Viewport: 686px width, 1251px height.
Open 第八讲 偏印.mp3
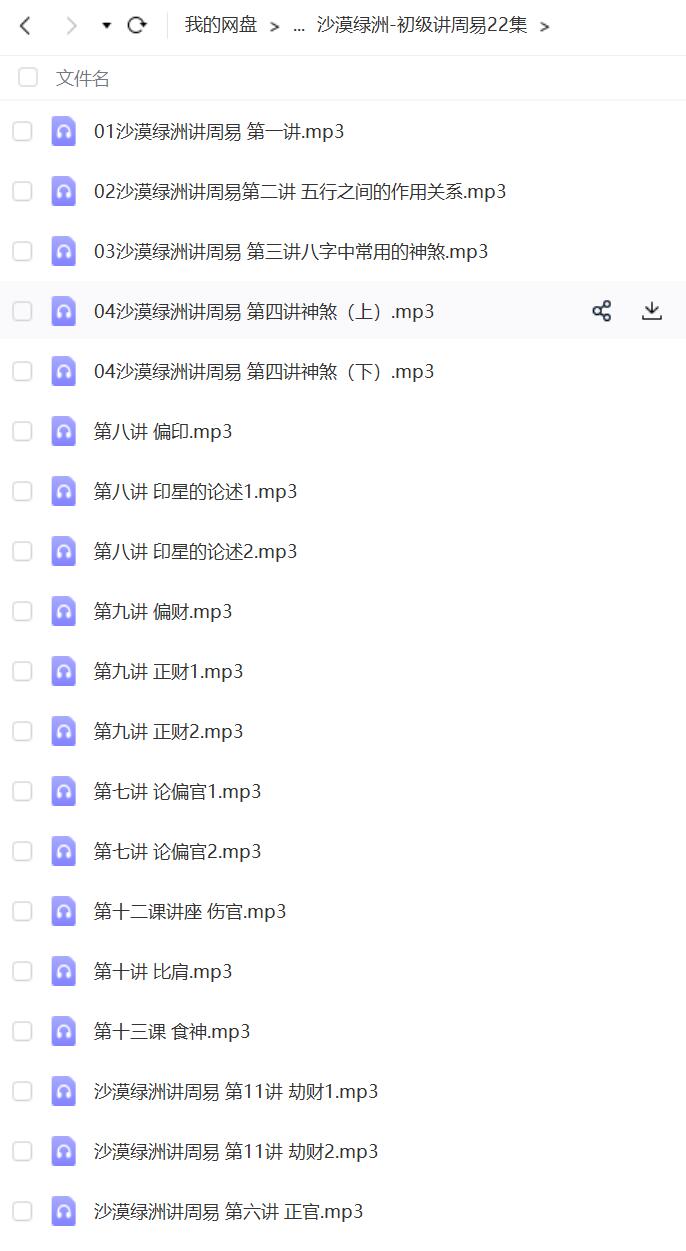(x=162, y=431)
